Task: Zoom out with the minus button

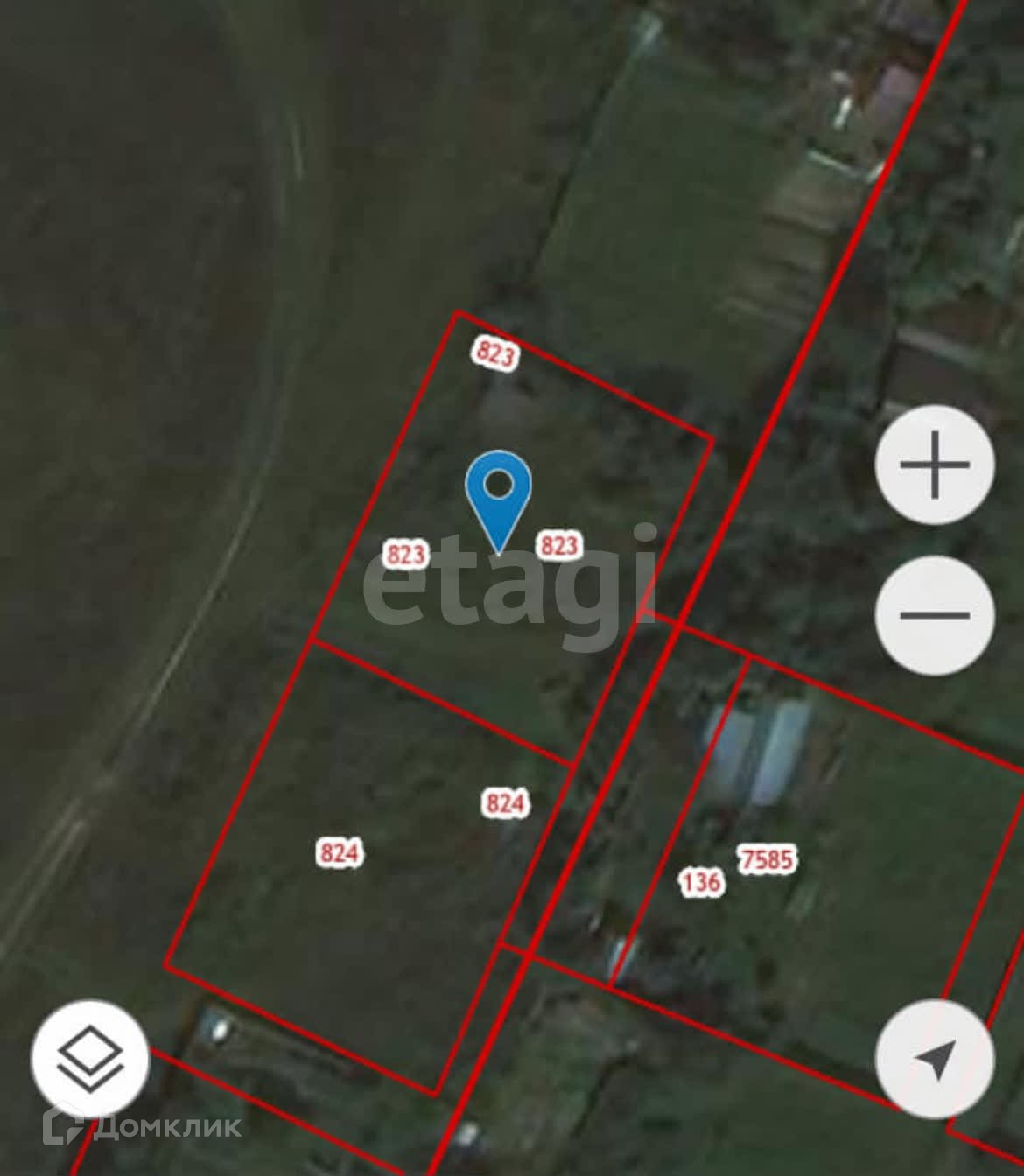Action: tap(935, 615)
